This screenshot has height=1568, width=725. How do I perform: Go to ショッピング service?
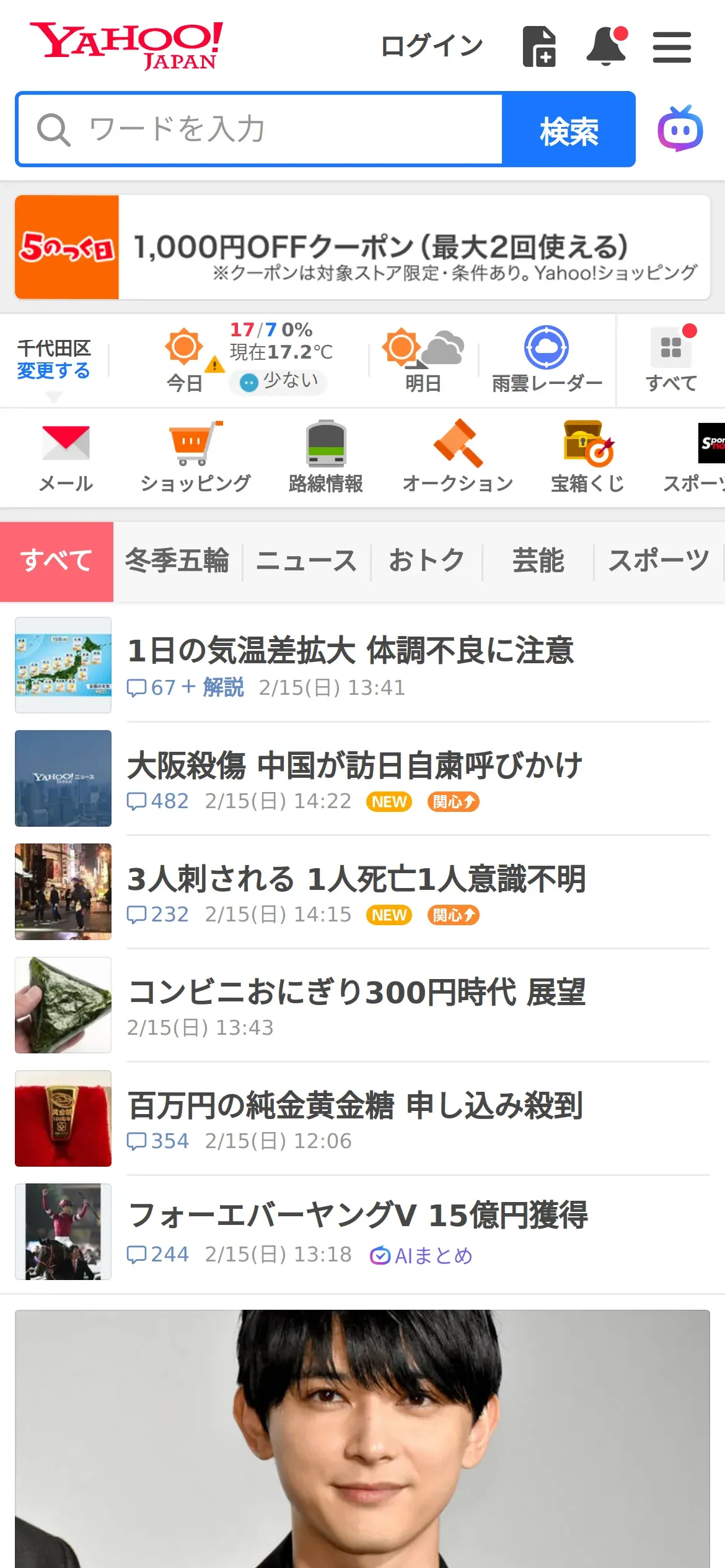click(195, 458)
